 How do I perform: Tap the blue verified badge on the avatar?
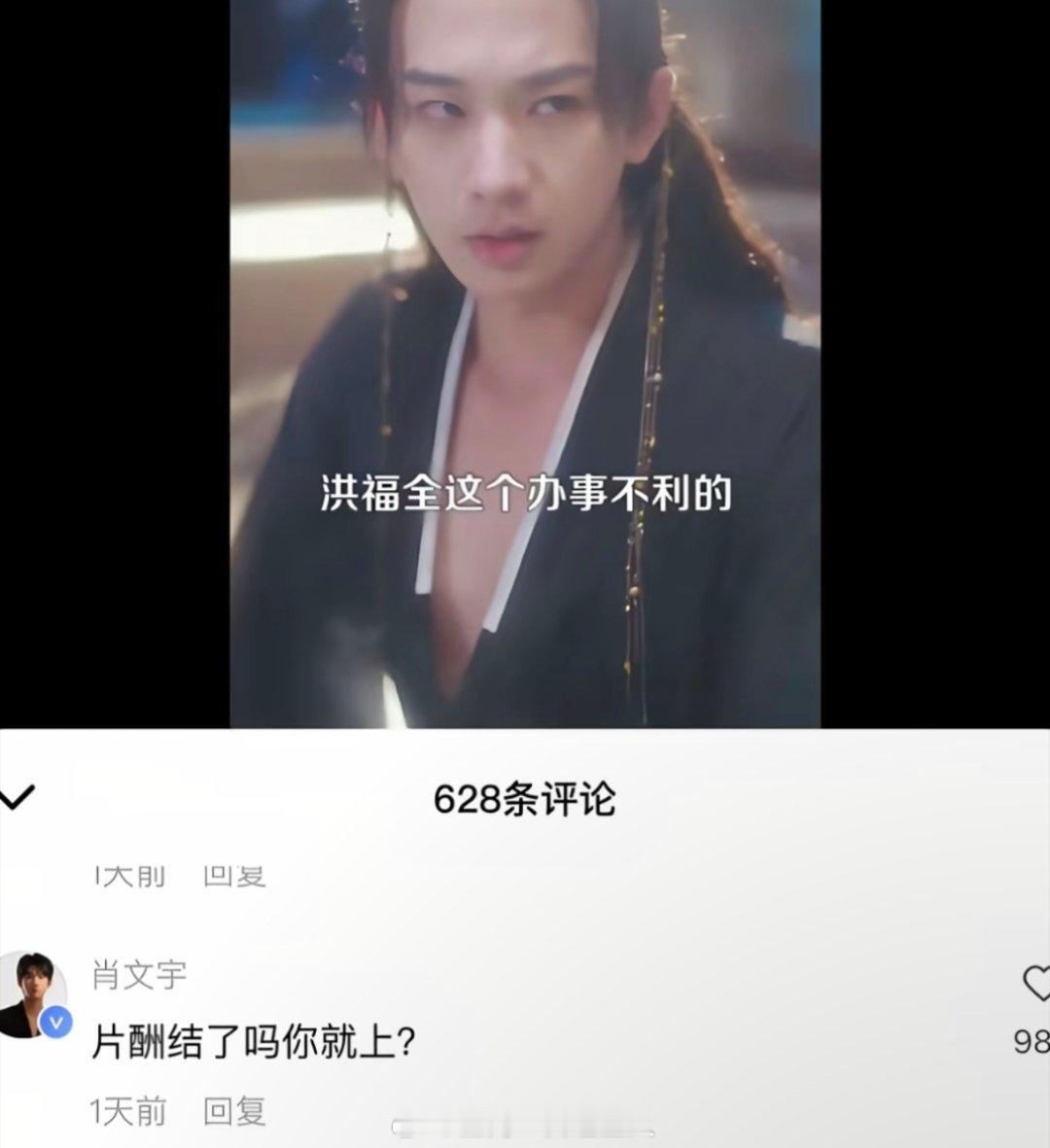57,1020
